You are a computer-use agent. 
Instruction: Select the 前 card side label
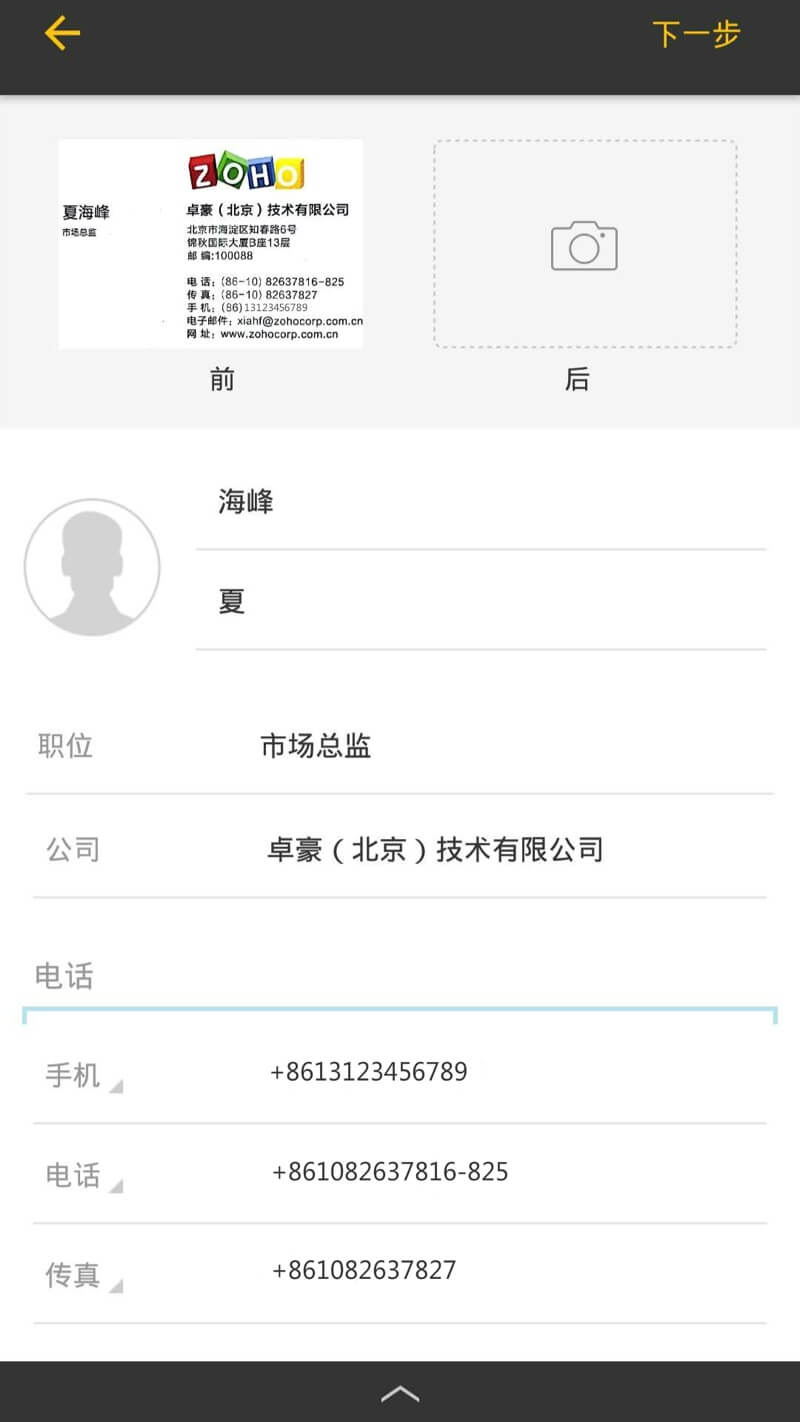[222, 379]
